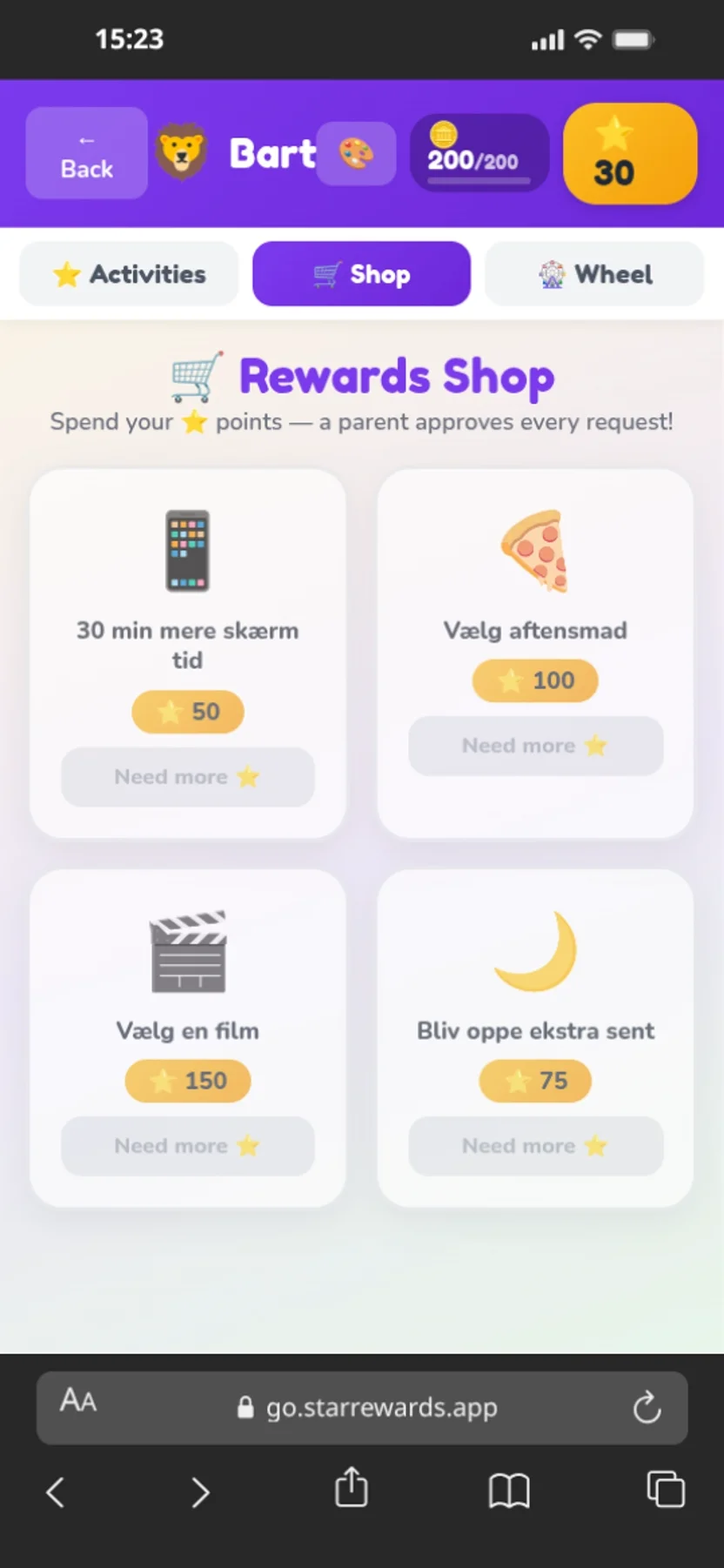Open the Wheel tab
Viewport: 724px width, 1568px height.
(594, 274)
